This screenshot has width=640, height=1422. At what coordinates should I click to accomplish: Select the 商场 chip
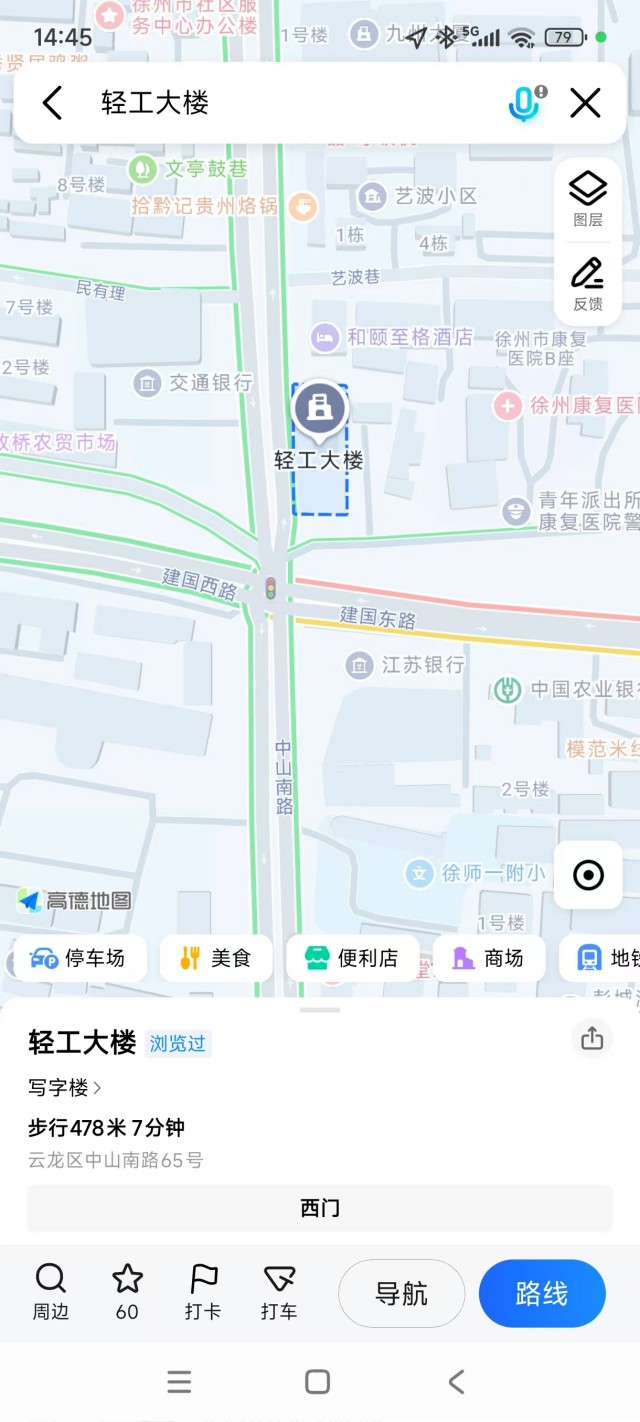coord(489,959)
